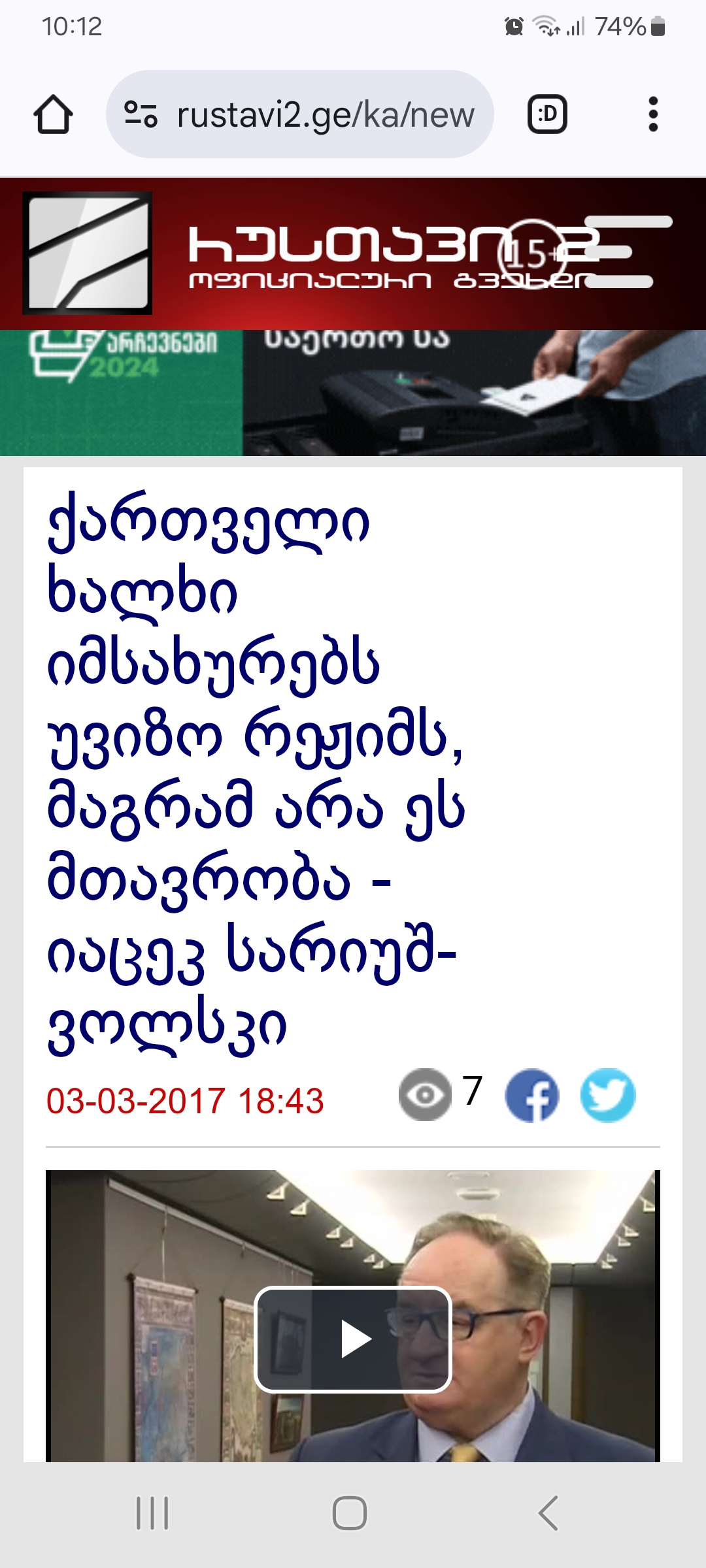The width and height of the screenshot is (706, 1568).
Task: Edit the rustavi2.ge address bar
Action: tap(325, 115)
